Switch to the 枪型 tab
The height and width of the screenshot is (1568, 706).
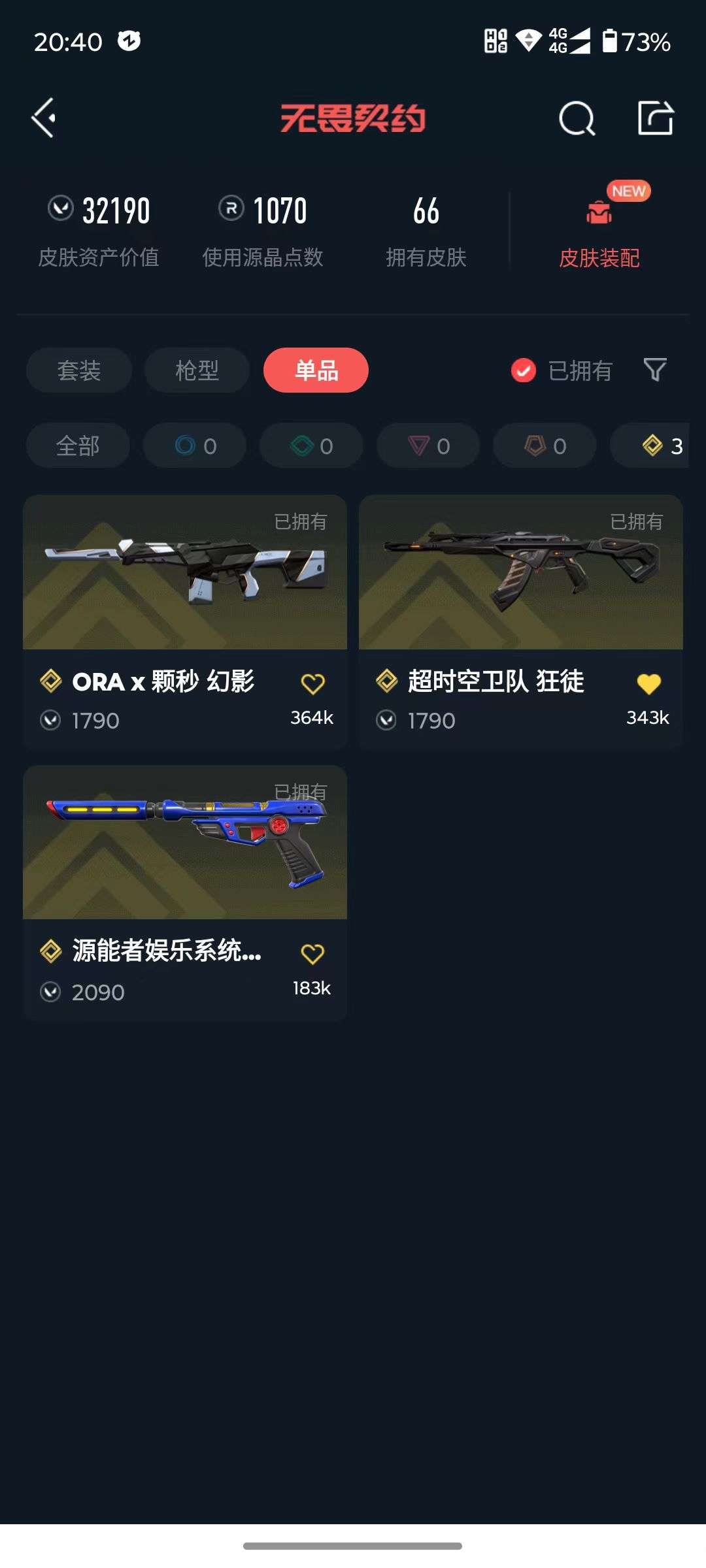[x=197, y=370]
